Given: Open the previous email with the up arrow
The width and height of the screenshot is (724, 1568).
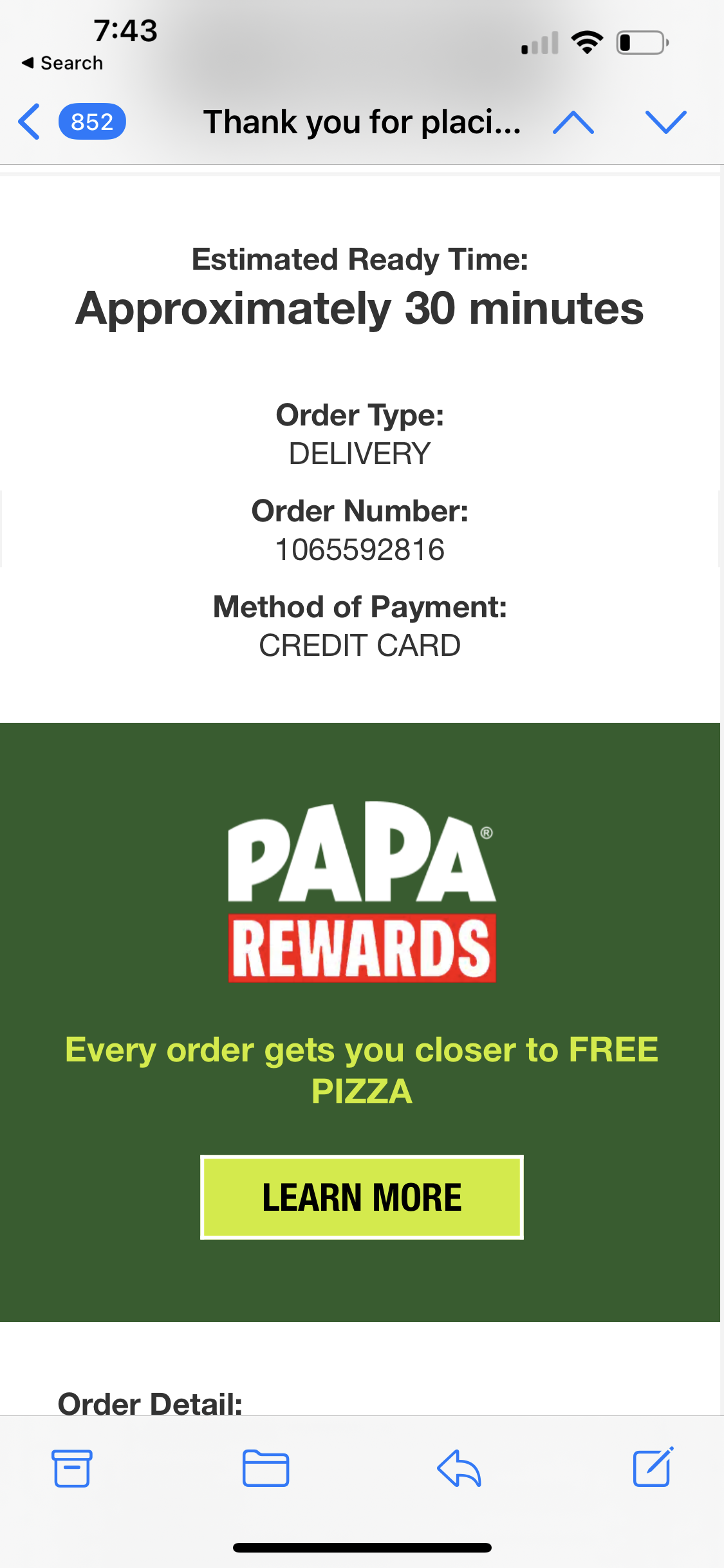Looking at the screenshot, I should (573, 122).
